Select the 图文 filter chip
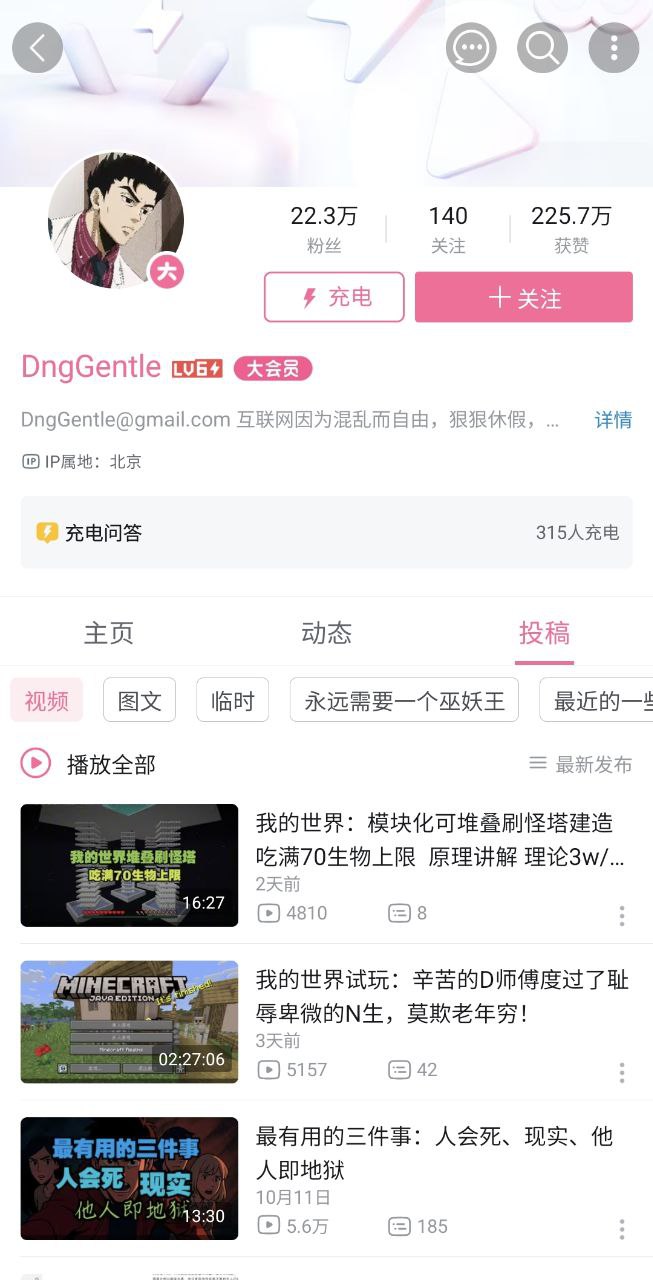This screenshot has width=653, height=1280. [x=139, y=700]
